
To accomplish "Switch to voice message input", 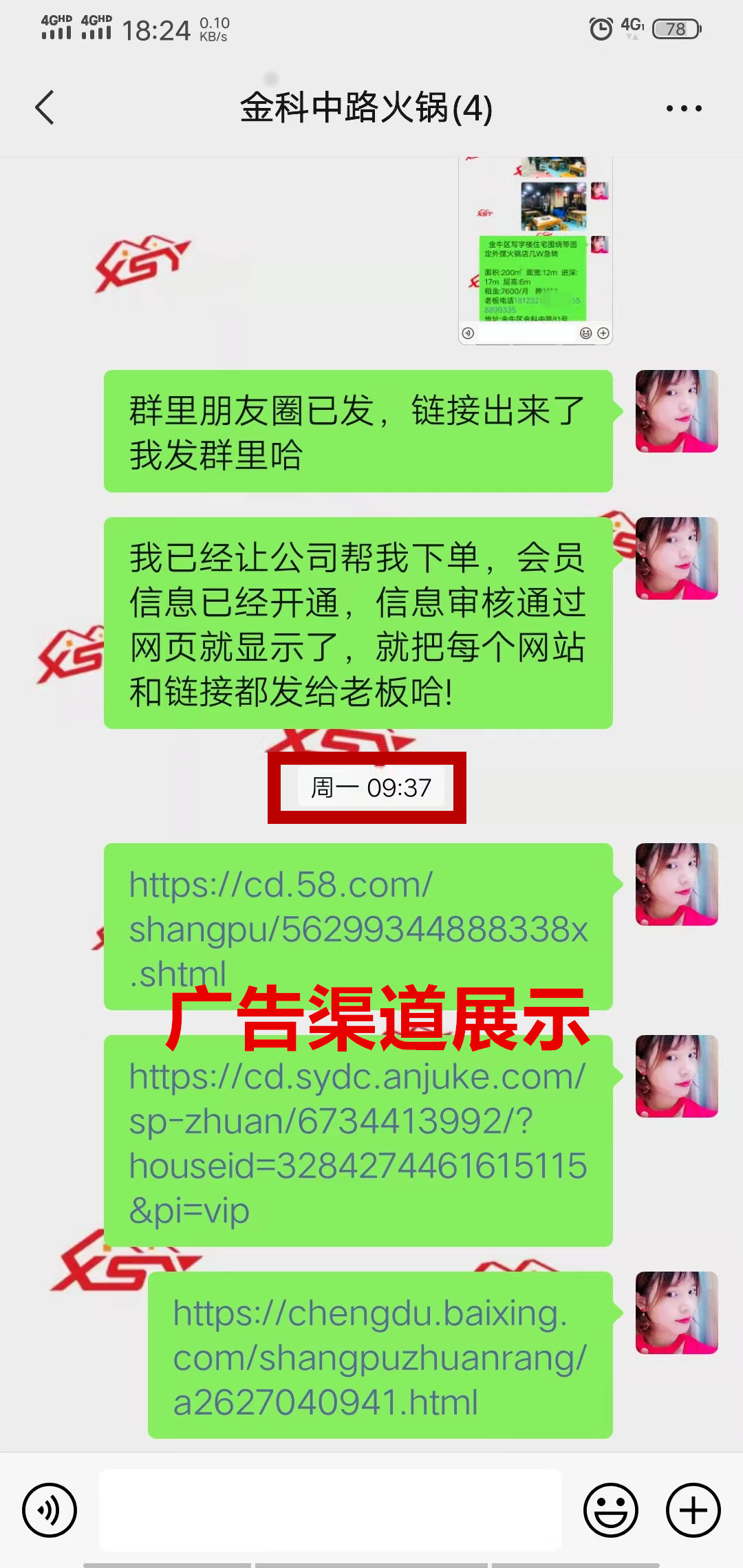I will pos(50,1510).
